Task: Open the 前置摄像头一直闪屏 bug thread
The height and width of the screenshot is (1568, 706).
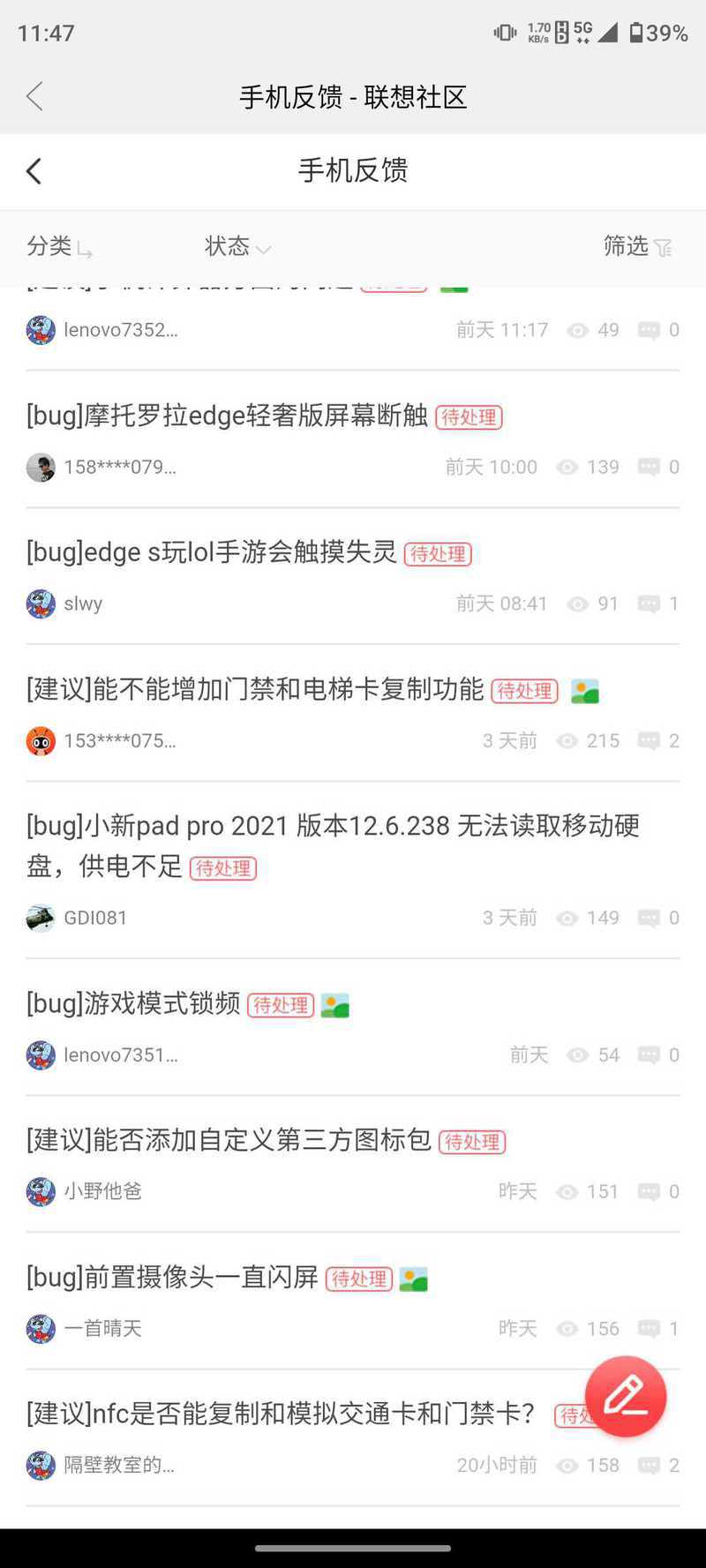Action: tap(172, 1277)
